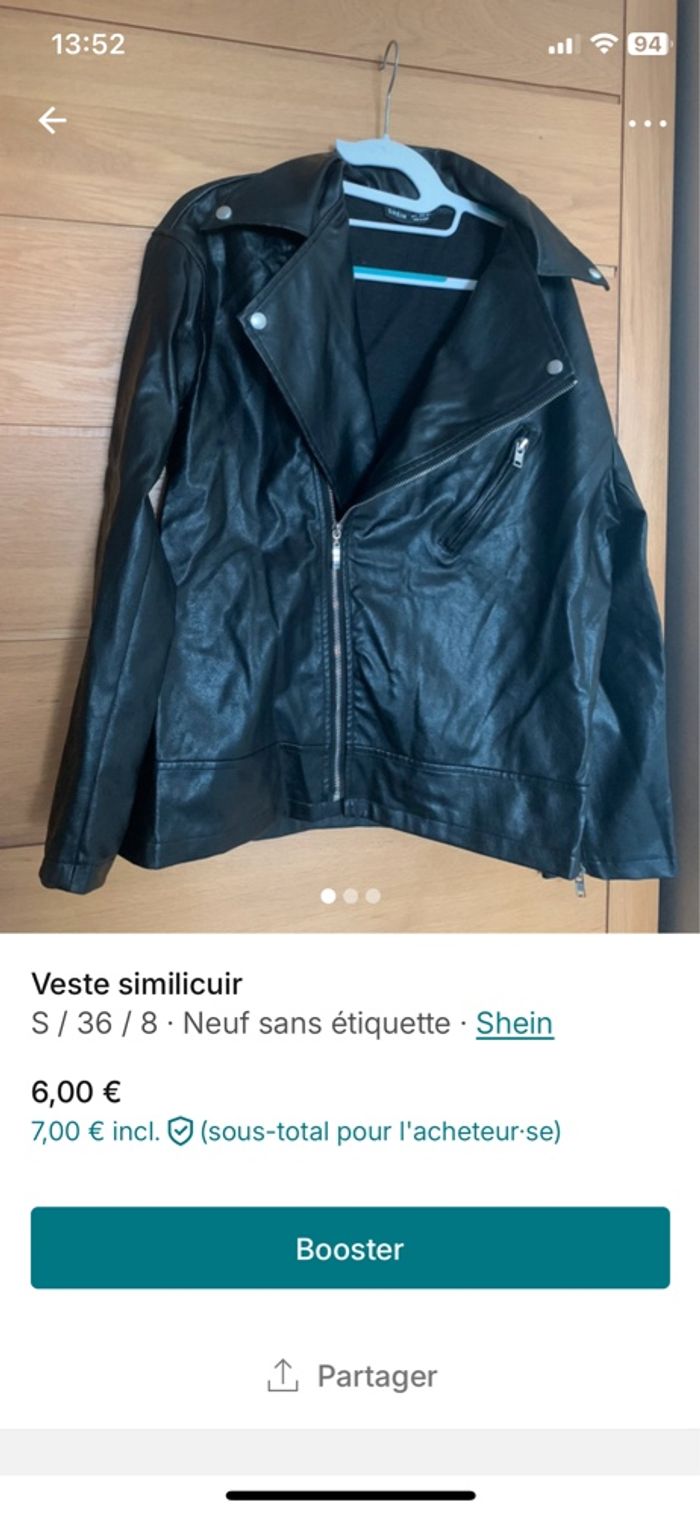The width and height of the screenshot is (700, 1515).
Task: Open the three-dot overflow menu
Action: (647, 123)
